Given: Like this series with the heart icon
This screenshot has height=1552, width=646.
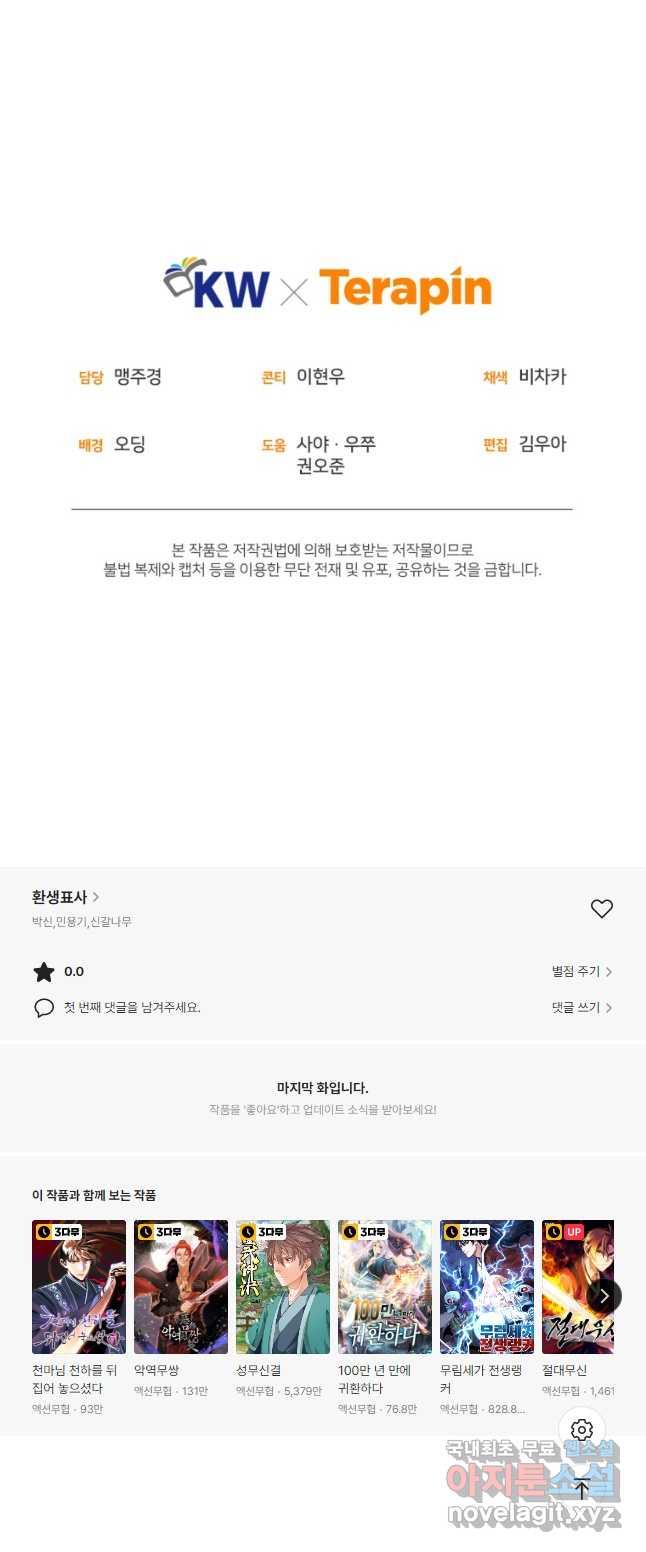Looking at the screenshot, I should (x=601, y=908).
